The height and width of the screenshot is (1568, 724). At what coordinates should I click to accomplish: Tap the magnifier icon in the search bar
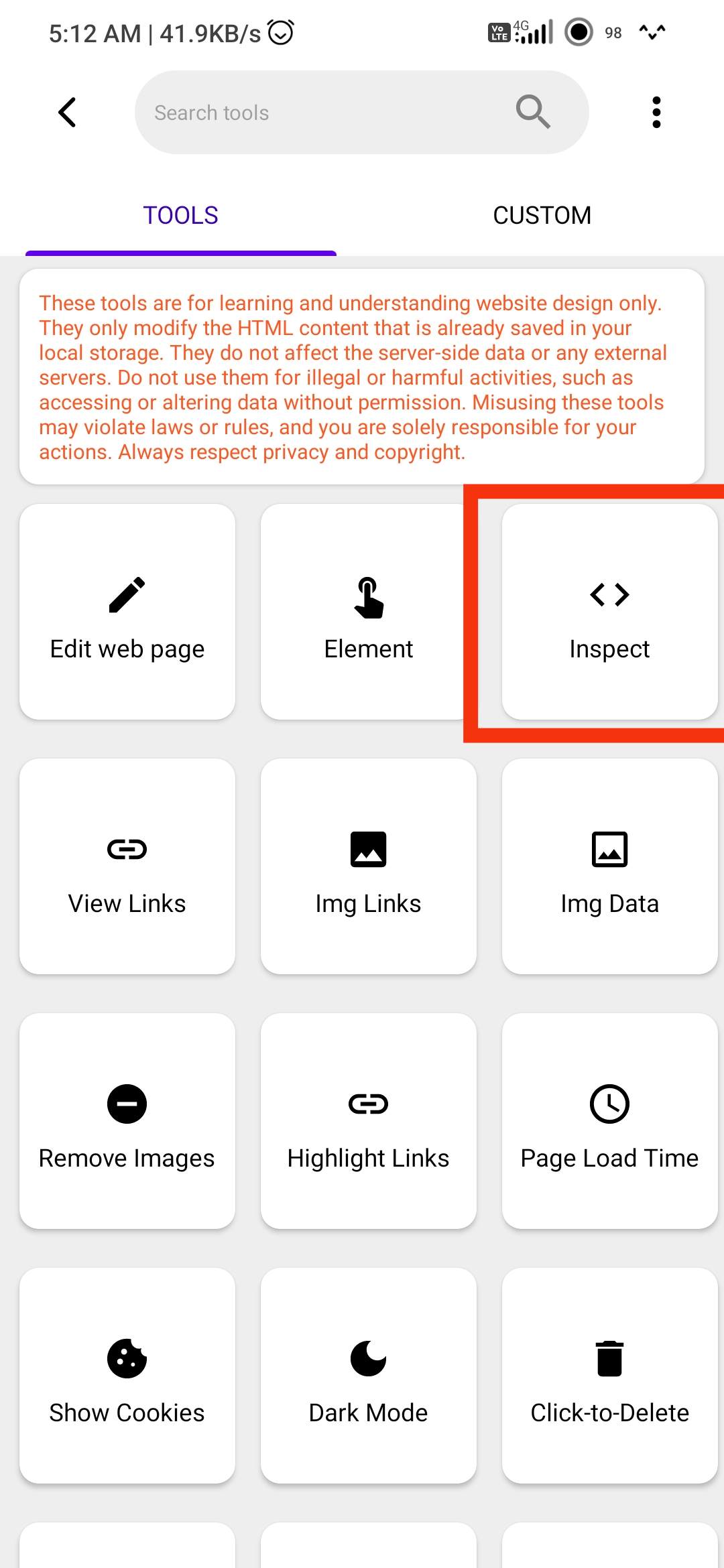[533, 111]
